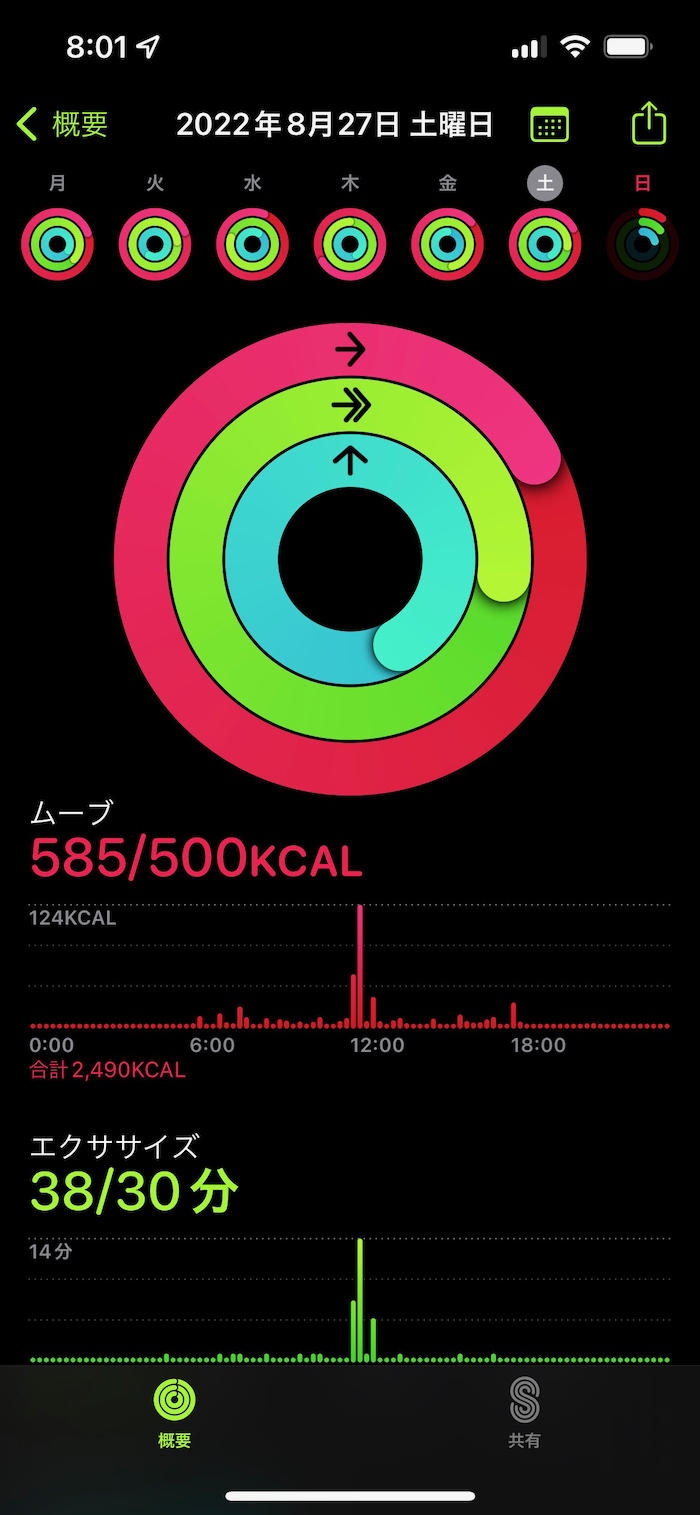Jump to Friday (金) activity rings

pos(447,243)
